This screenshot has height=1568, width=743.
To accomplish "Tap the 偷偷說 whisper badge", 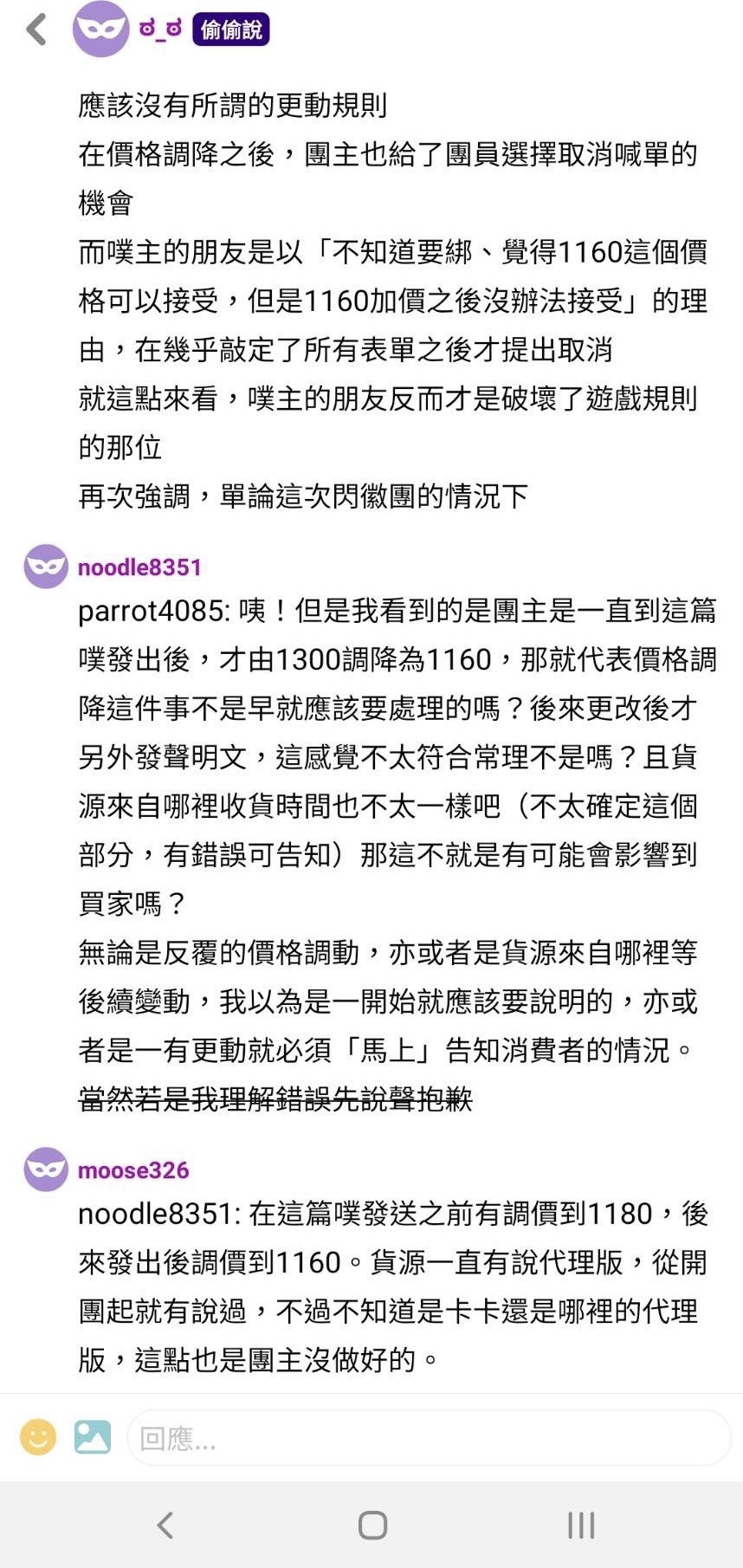I will pos(231,29).
